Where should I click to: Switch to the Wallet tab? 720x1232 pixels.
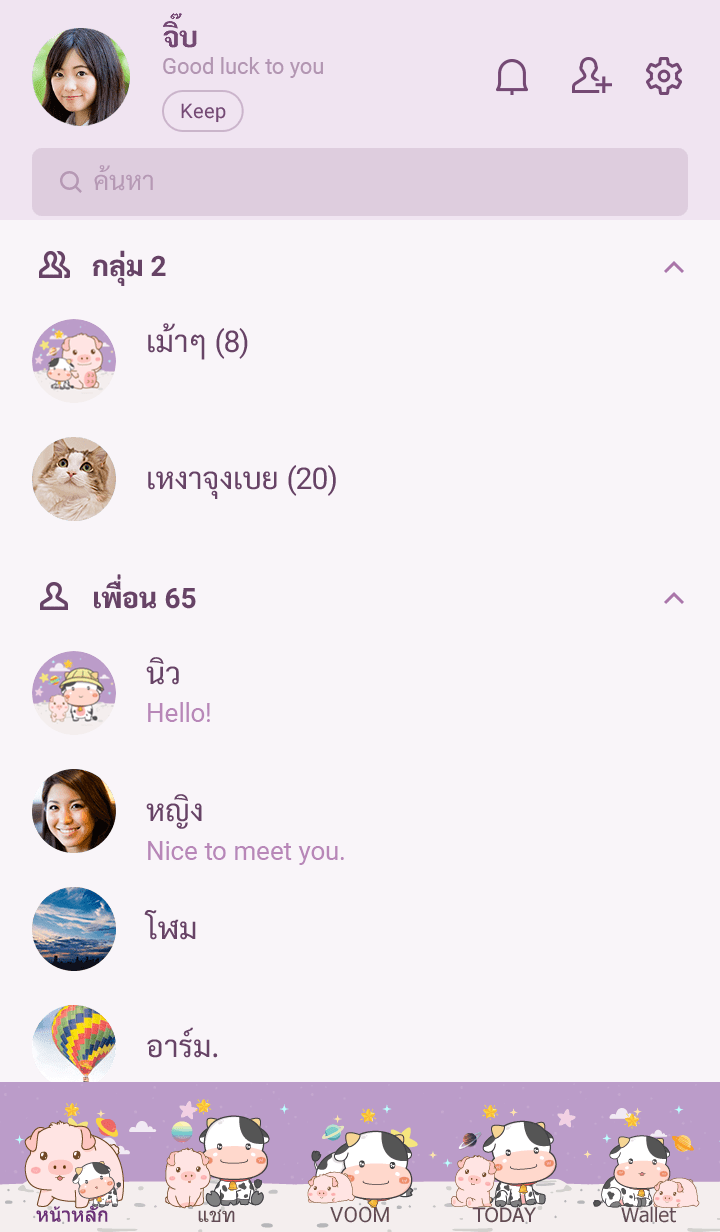[x=648, y=1170]
